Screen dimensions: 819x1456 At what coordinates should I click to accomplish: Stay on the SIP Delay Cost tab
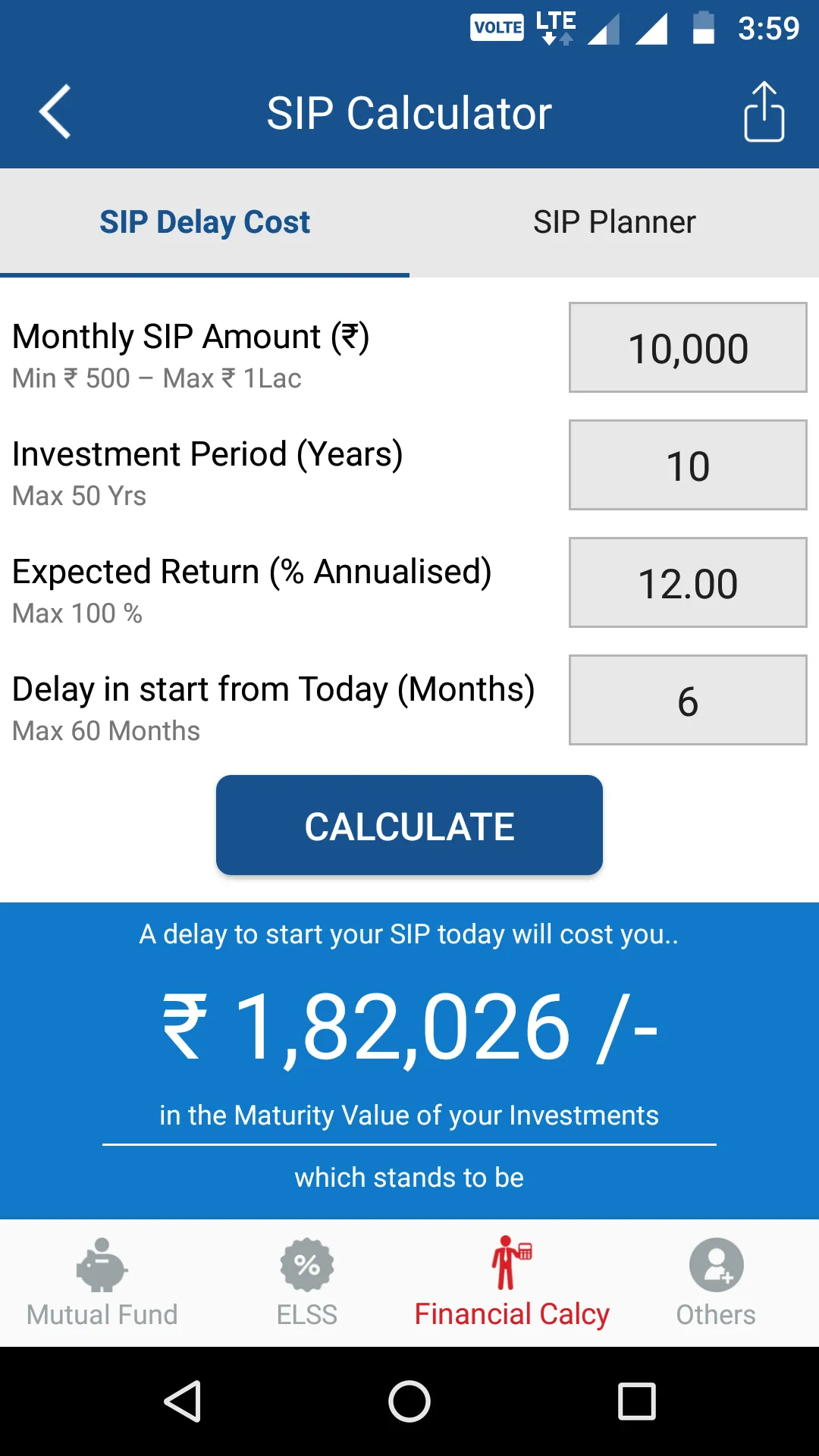[x=205, y=221]
